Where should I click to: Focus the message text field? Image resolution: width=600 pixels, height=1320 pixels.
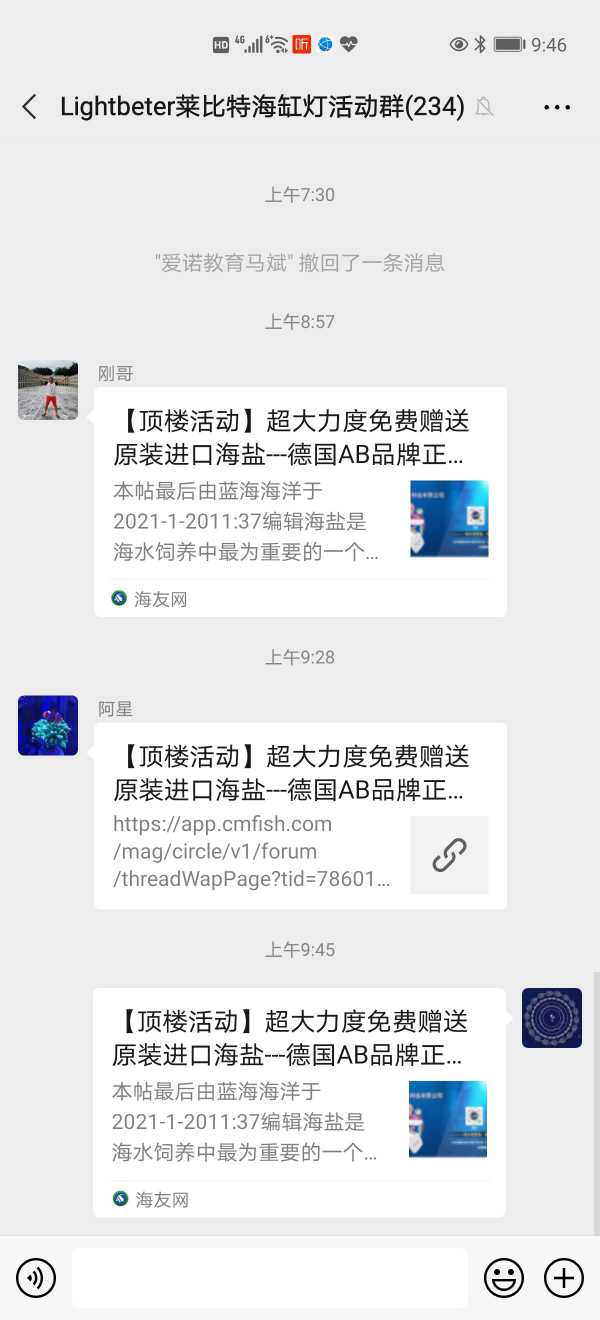269,1277
